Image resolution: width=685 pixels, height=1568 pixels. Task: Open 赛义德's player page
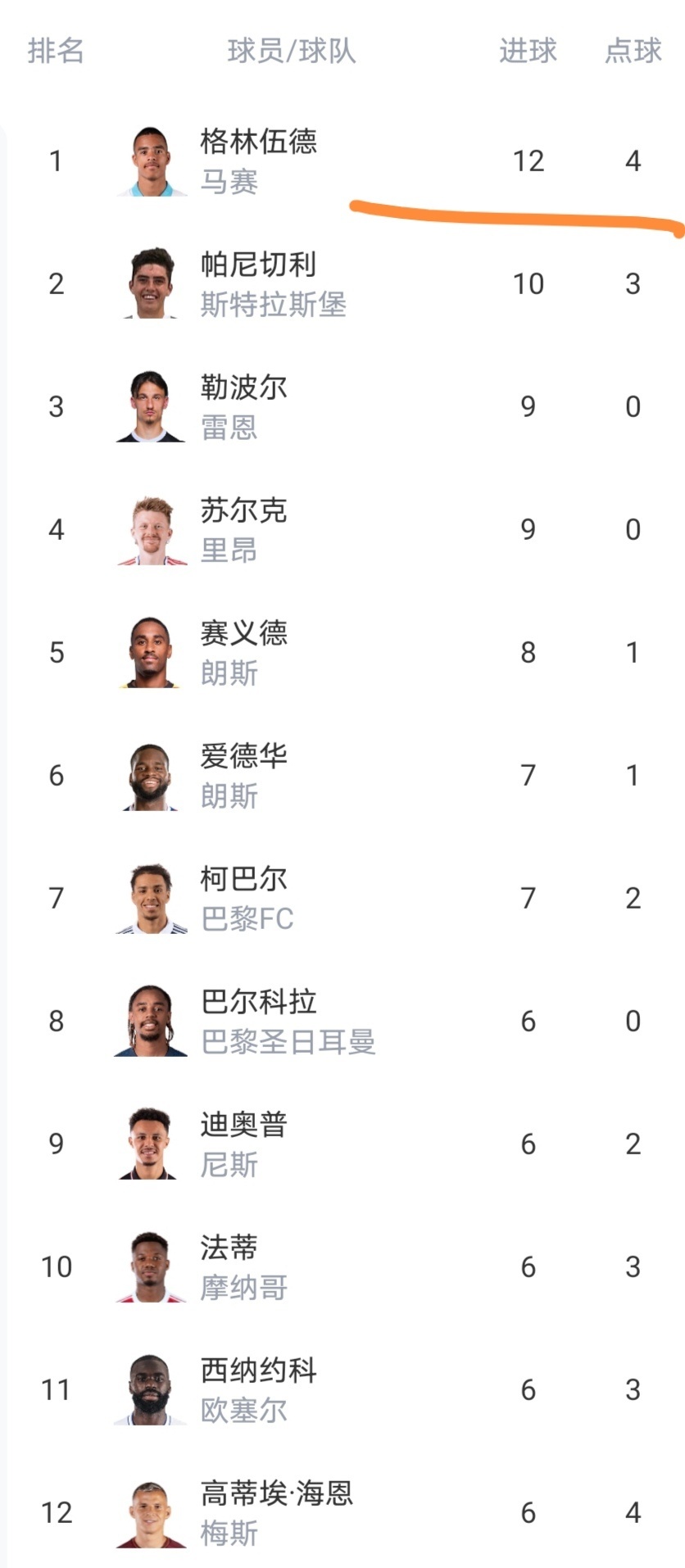point(243,634)
